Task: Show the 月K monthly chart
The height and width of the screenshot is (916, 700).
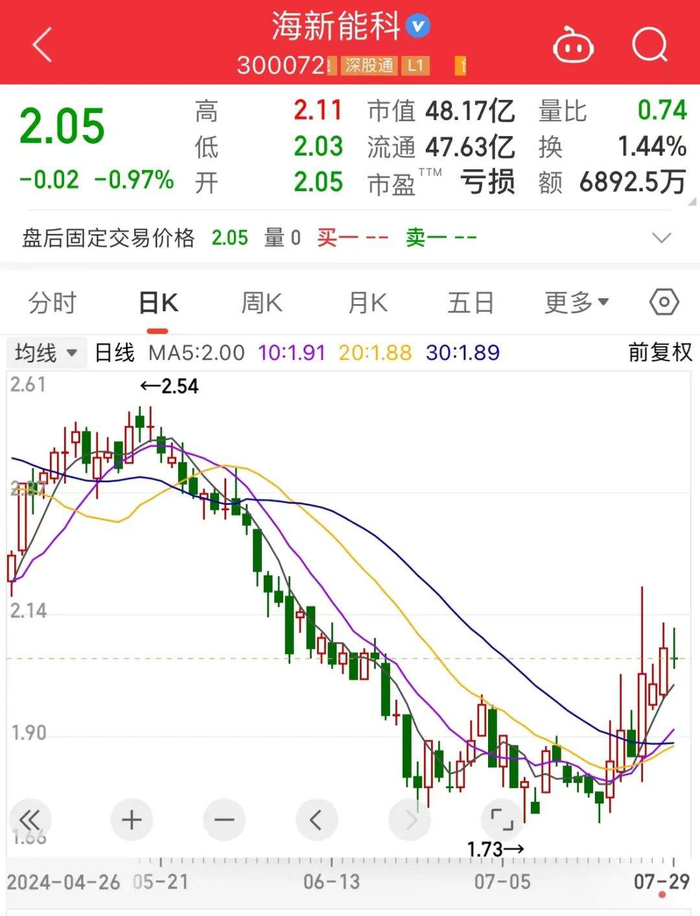Action: 367,303
